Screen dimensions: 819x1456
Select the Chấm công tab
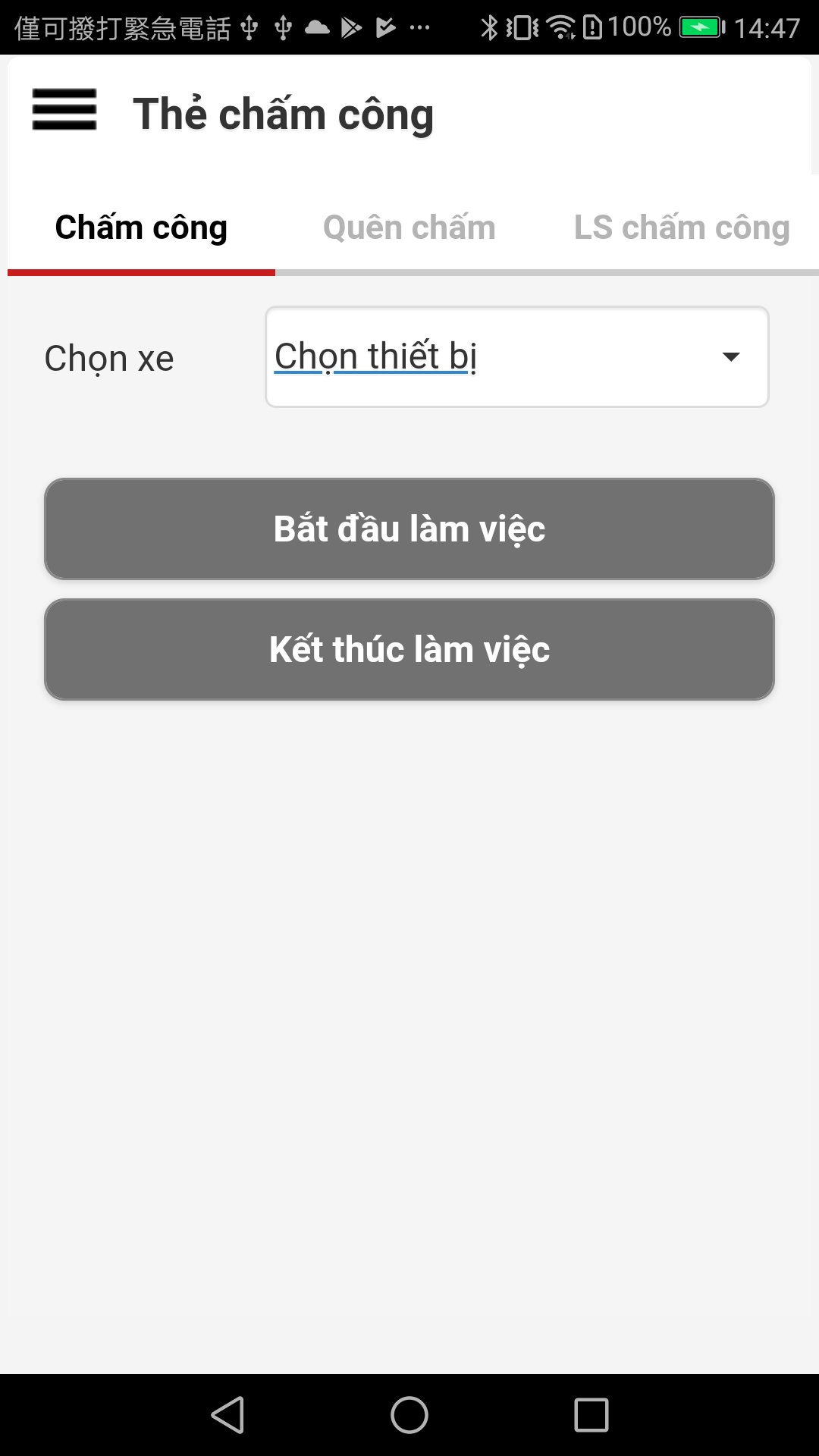pos(141,227)
